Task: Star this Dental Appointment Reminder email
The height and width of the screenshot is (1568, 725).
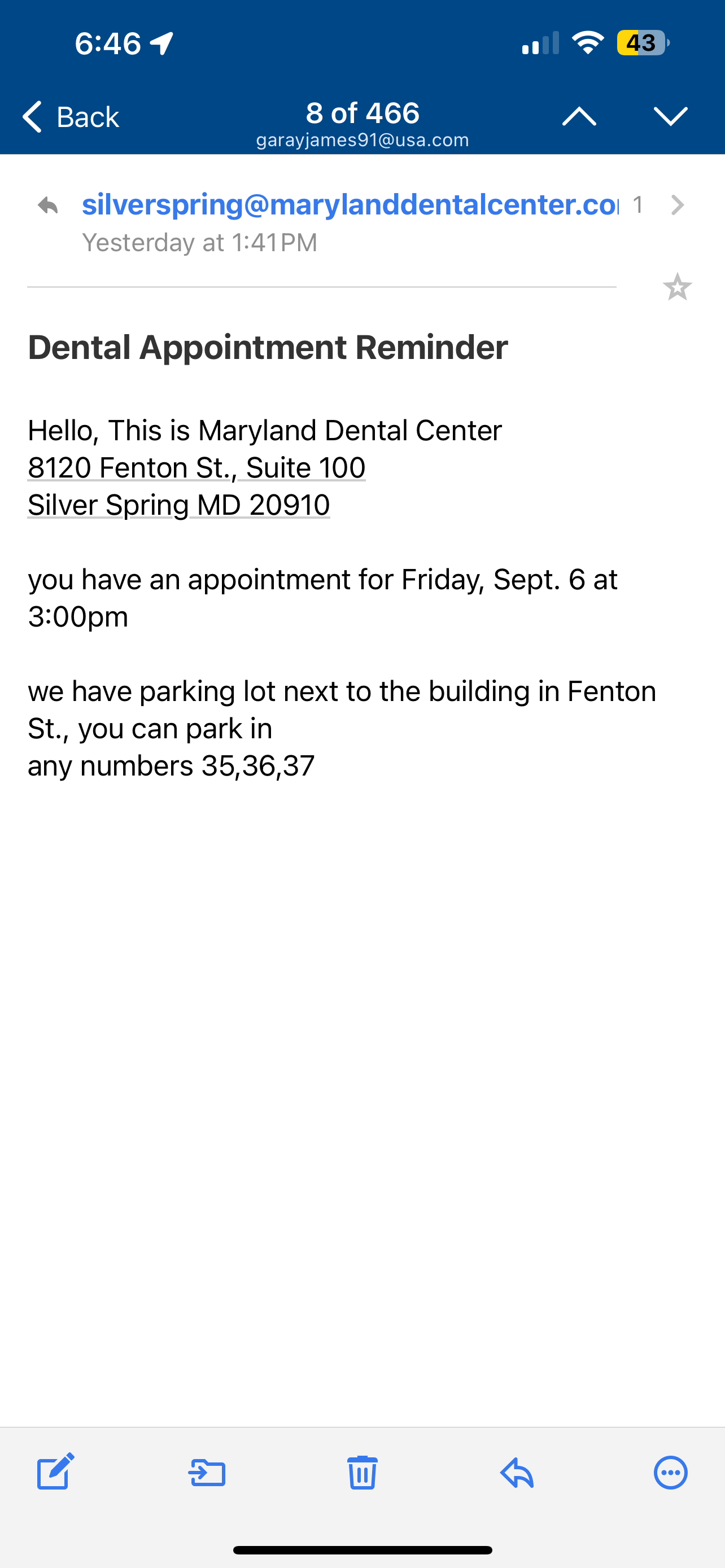Action: click(677, 287)
